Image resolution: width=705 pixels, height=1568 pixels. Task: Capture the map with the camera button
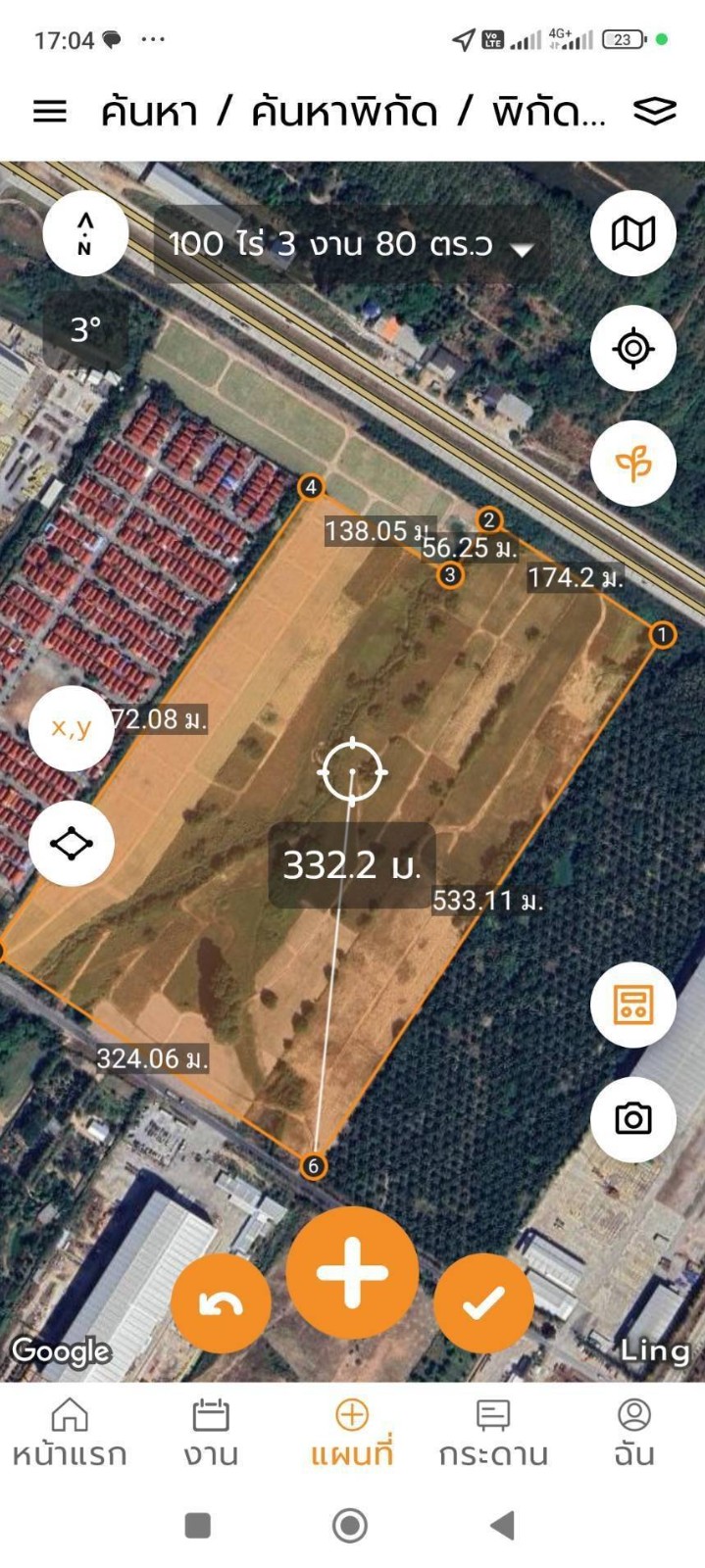point(633,1119)
